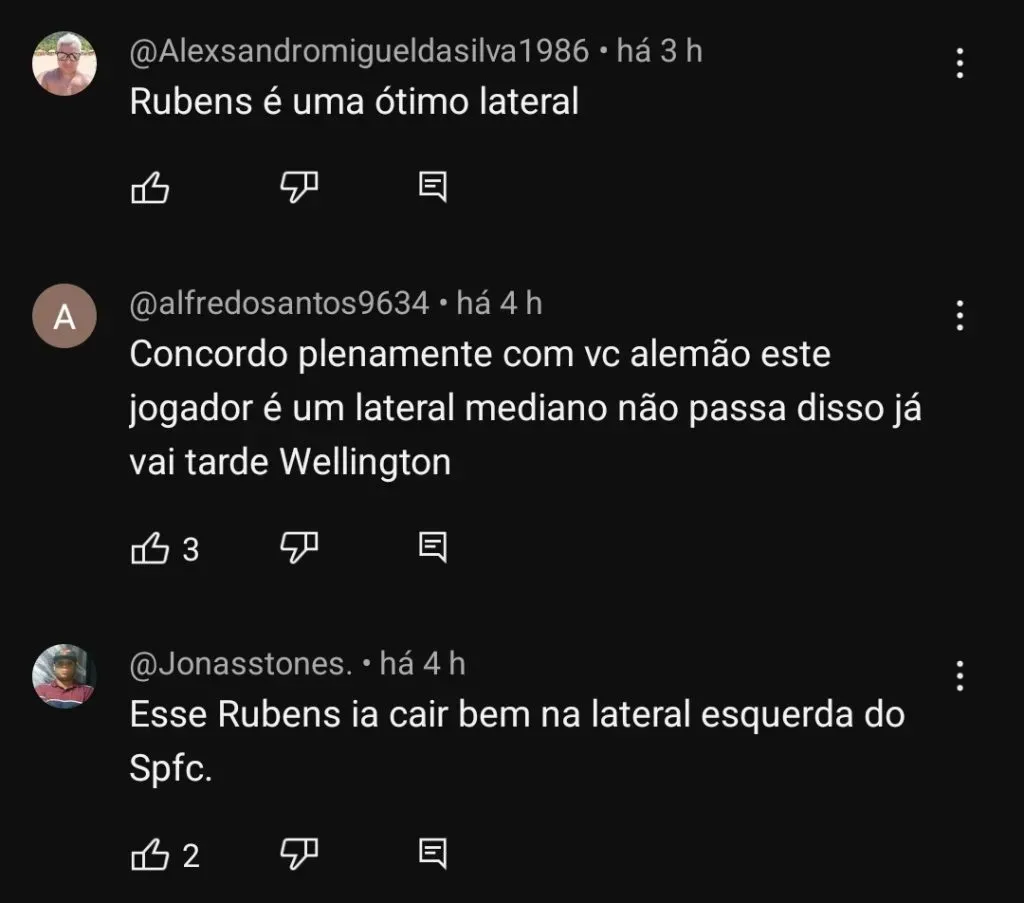Open the profile avatar of @Alexsandromigueldasilva1986

tap(64, 63)
